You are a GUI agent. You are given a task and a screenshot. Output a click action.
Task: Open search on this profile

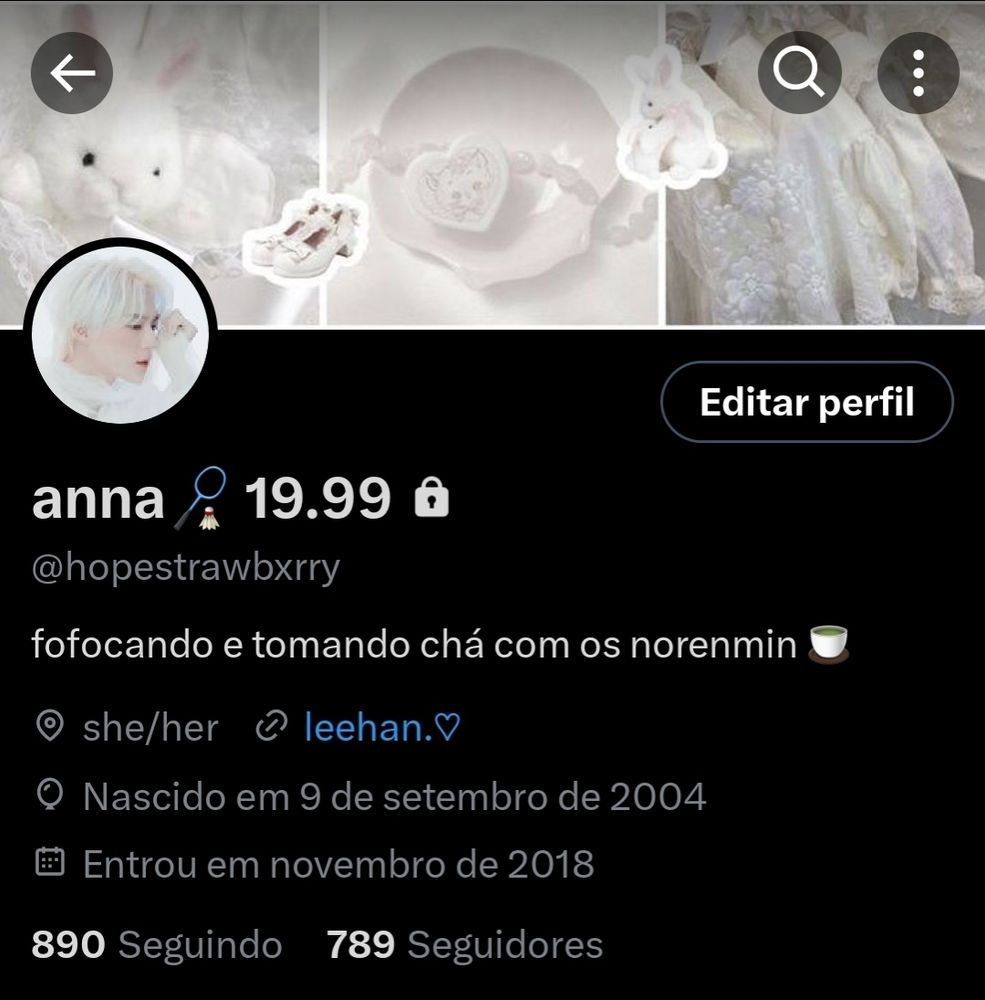[798, 73]
